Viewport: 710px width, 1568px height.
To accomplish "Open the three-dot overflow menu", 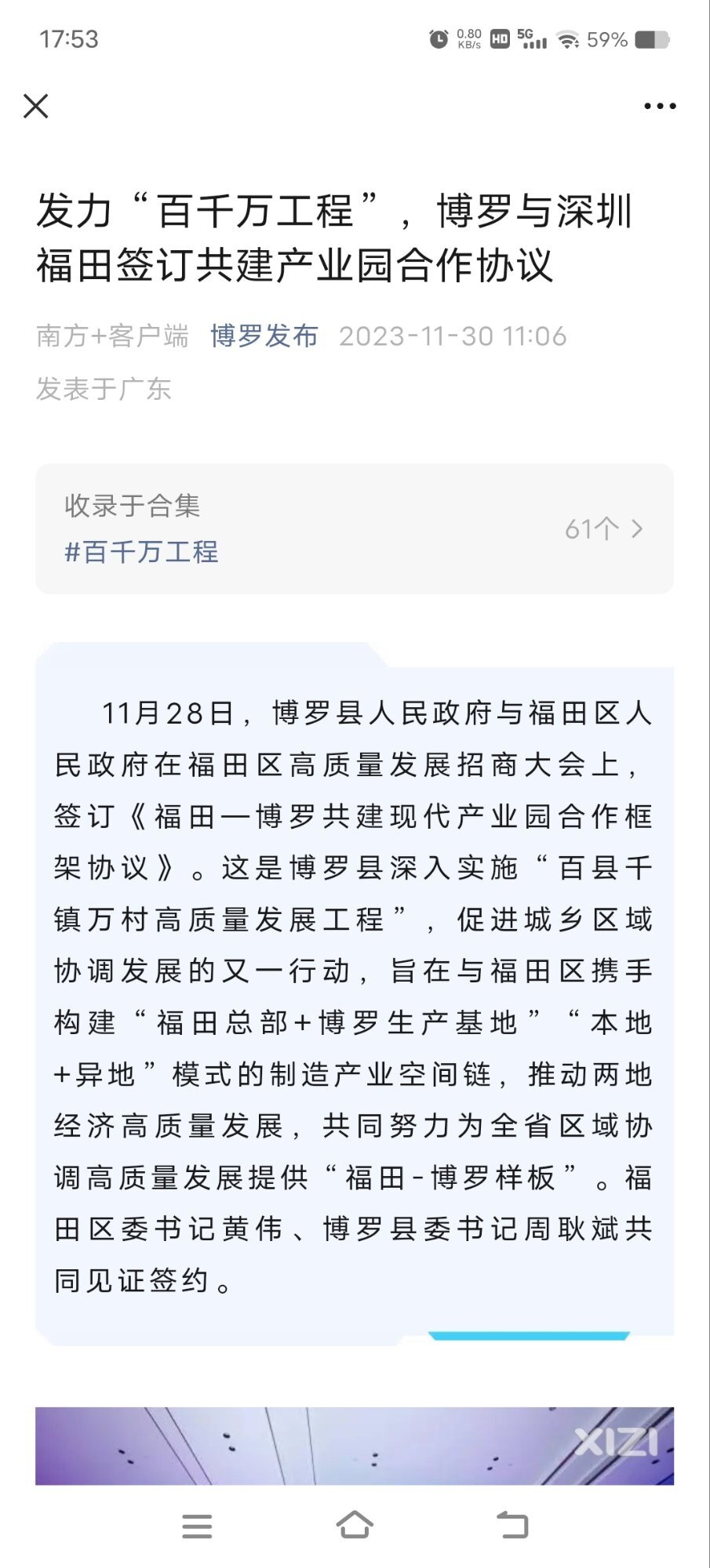I will (x=660, y=106).
